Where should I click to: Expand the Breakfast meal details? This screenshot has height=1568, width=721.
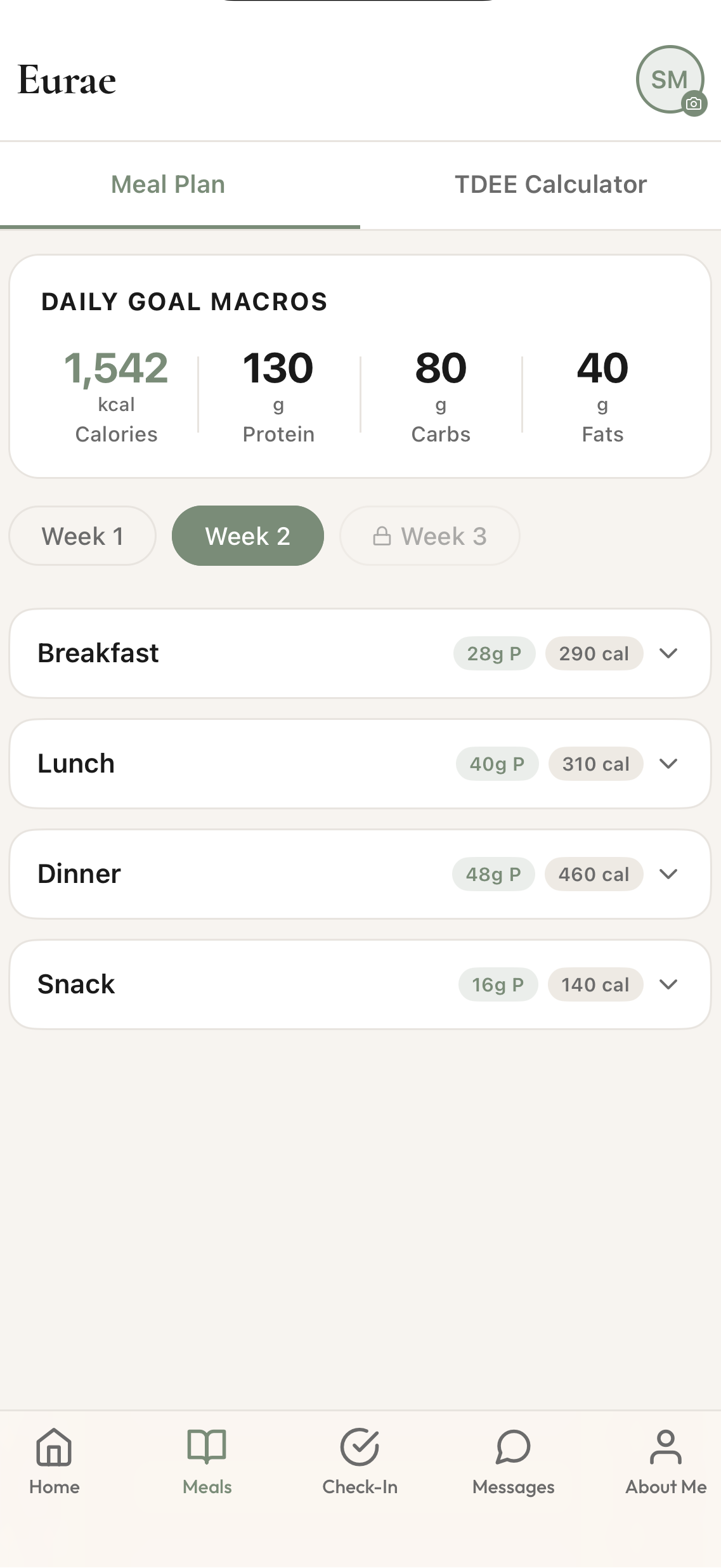(x=669, y=653)
